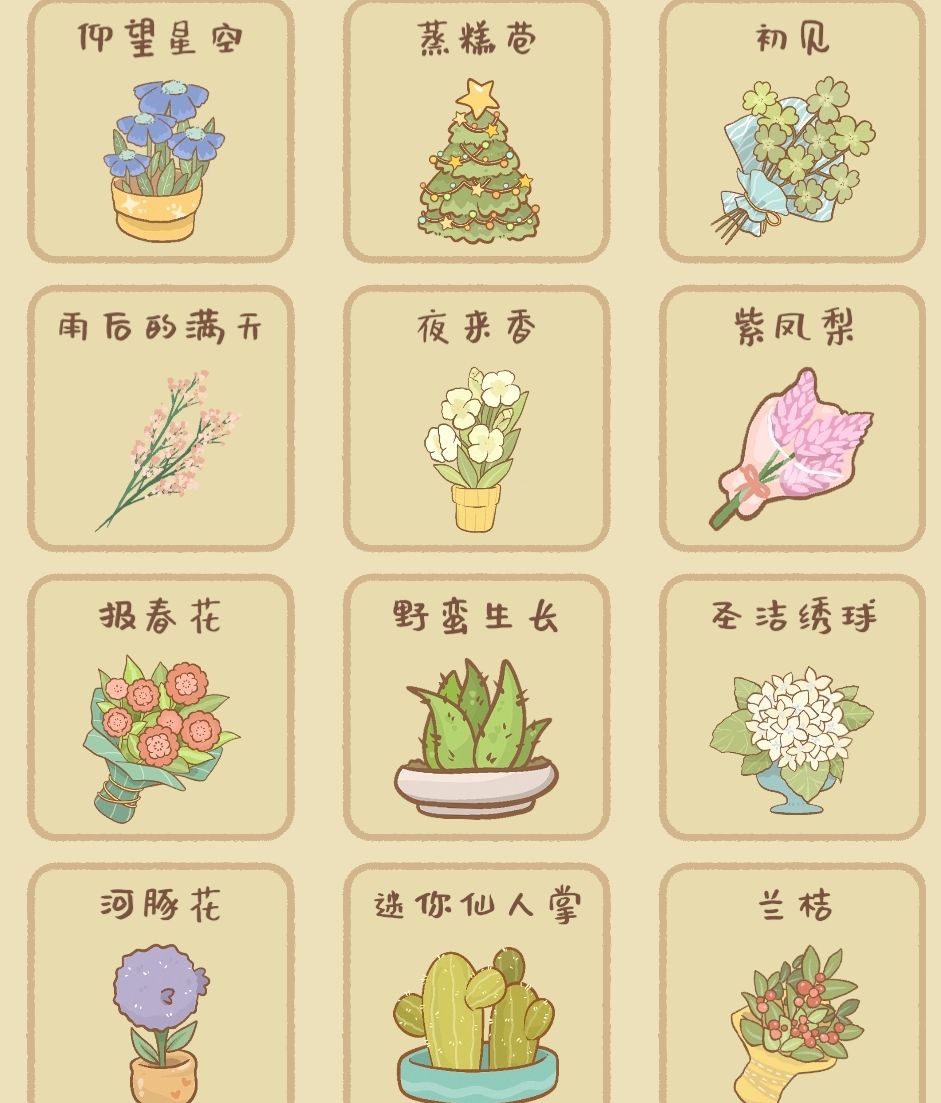View the 雨后的满天 flower card

click(x=160, y=418)
